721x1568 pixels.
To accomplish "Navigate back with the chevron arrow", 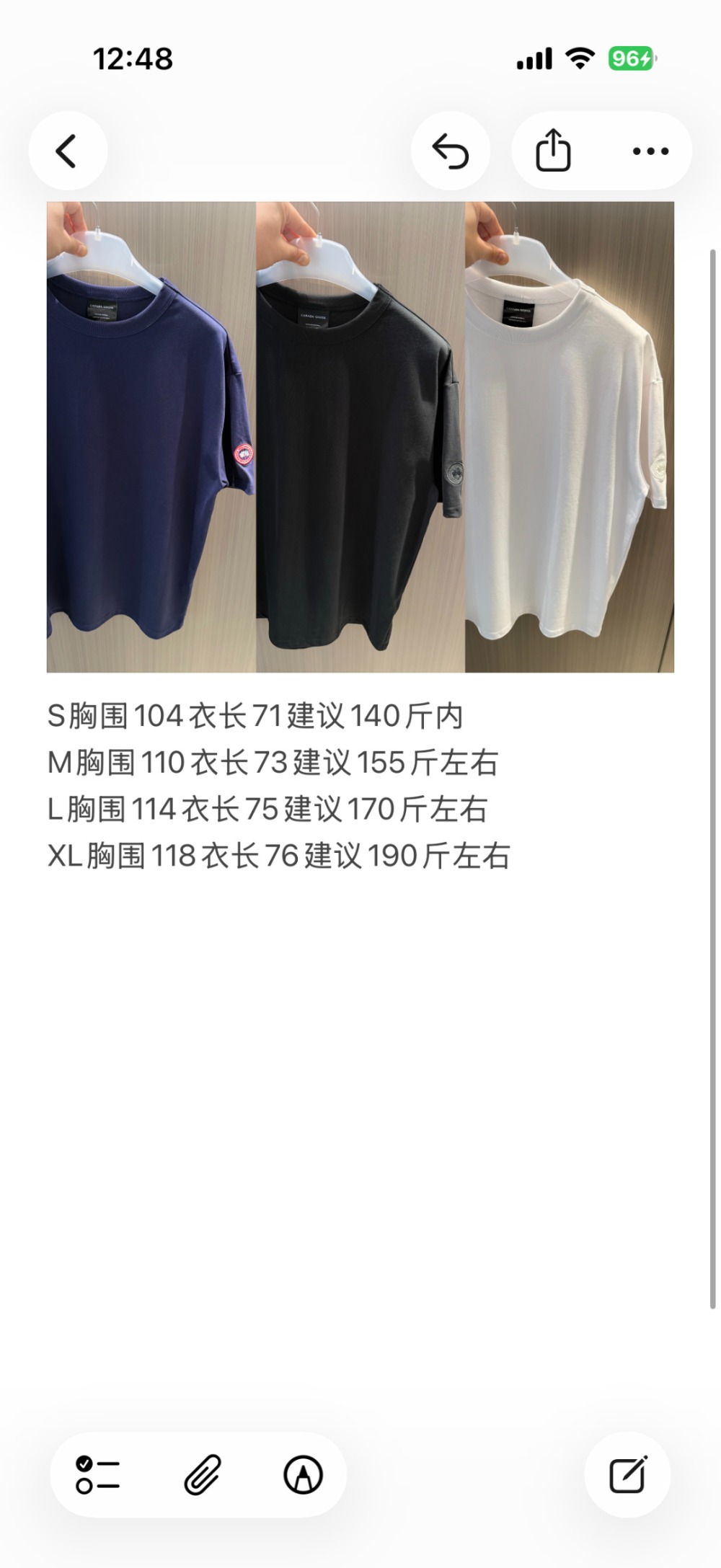I will click(68, 150).
